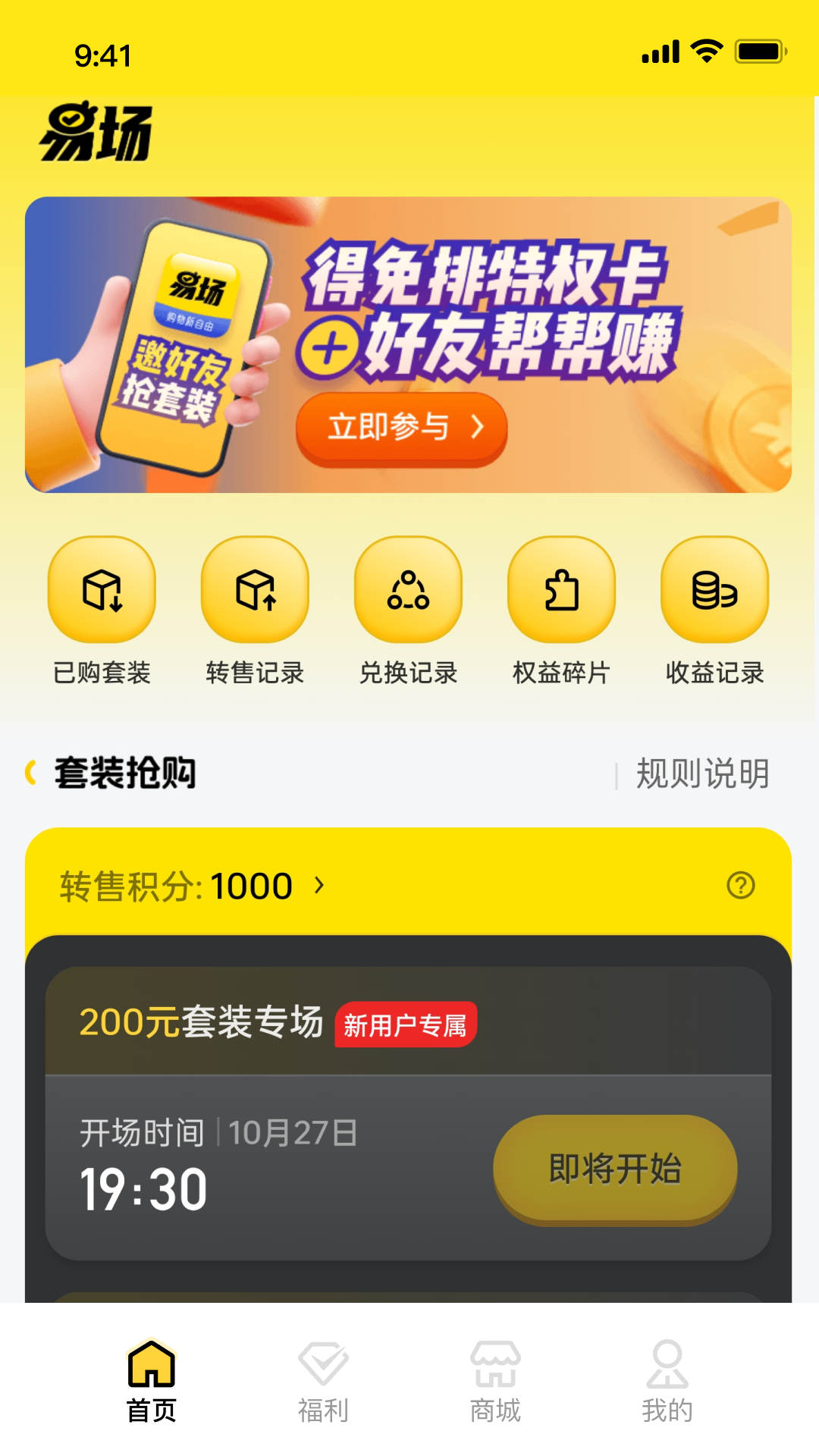
Task: Tap the 即将开始 button for 200元套装专场
Action: coord(615,1169)
